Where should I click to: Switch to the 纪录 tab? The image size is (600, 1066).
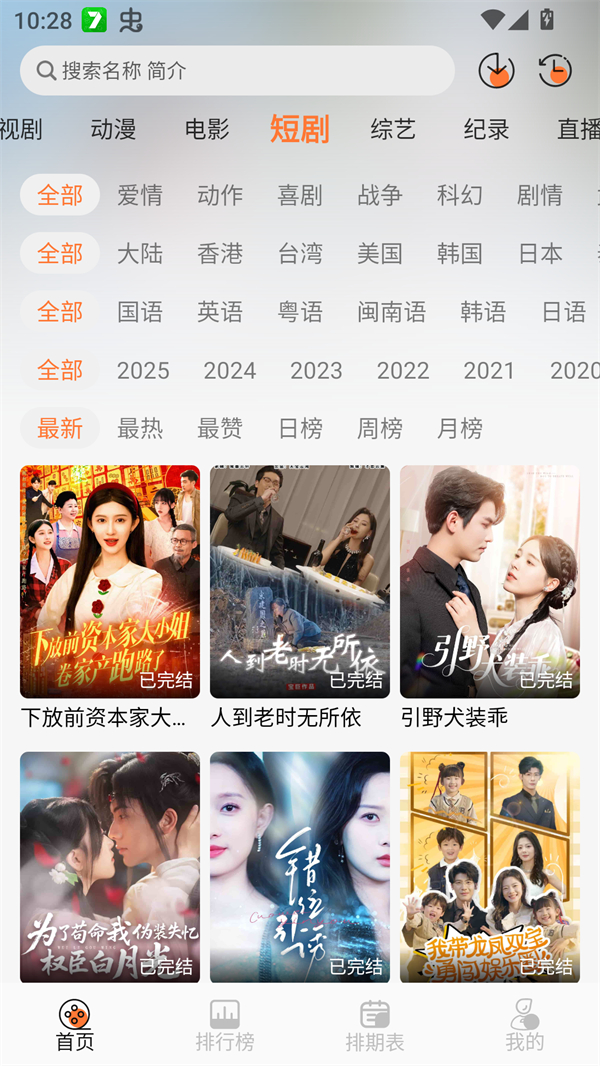coord(487,129)
